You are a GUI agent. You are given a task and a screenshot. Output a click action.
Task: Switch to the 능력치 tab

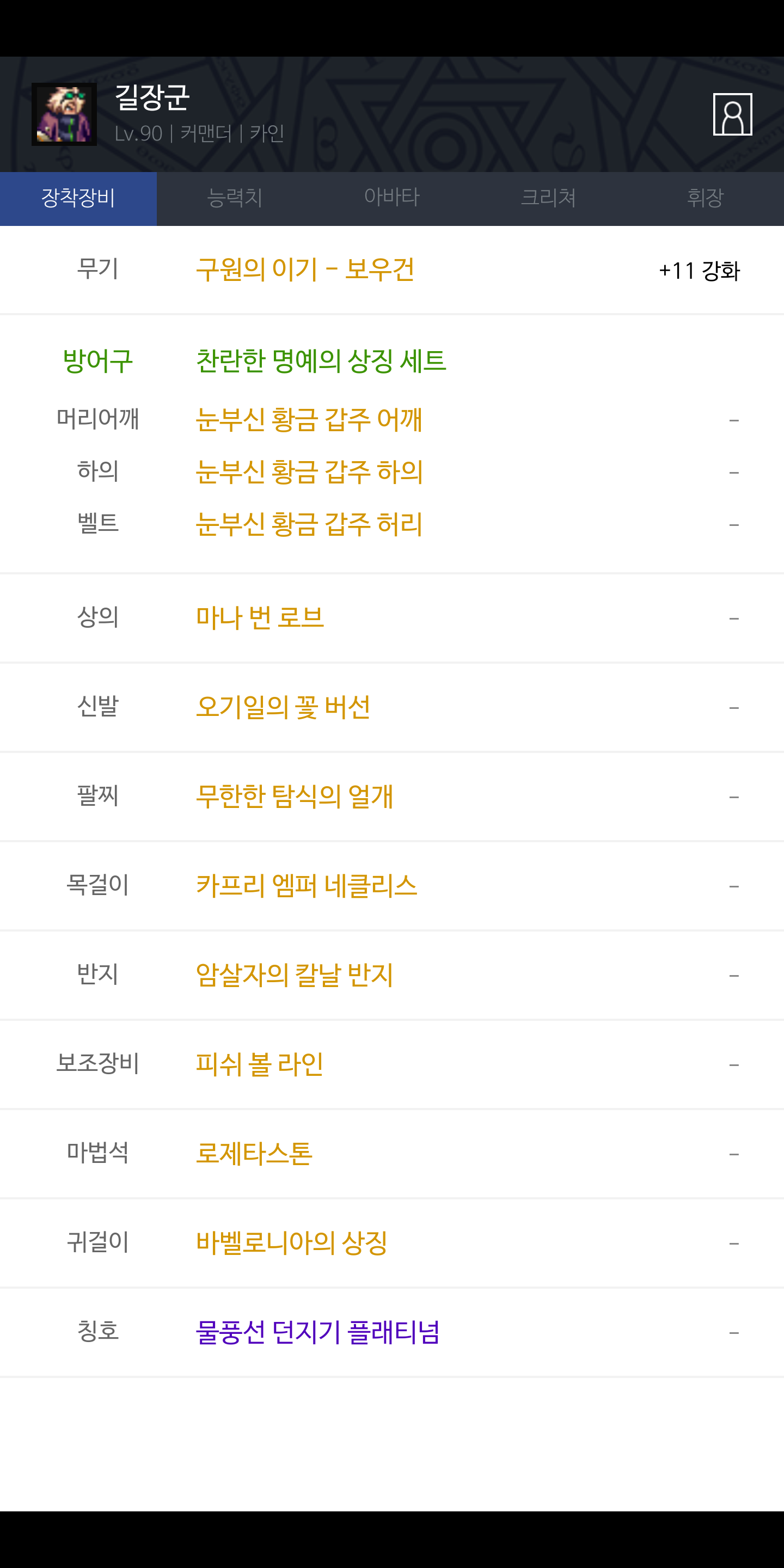(235, 198)
